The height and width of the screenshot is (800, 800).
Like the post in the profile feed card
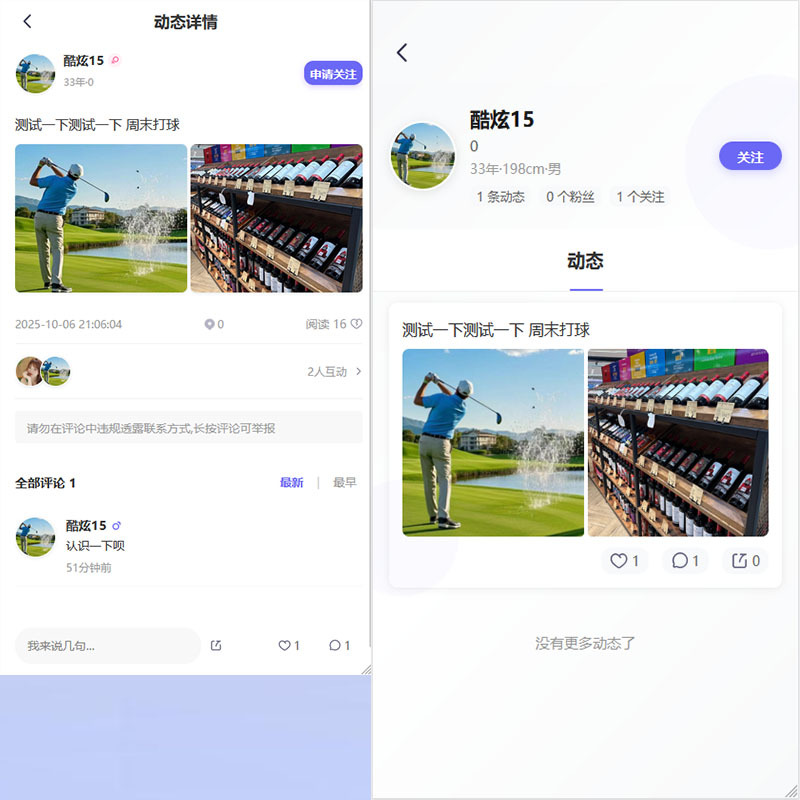coord(624,561)
